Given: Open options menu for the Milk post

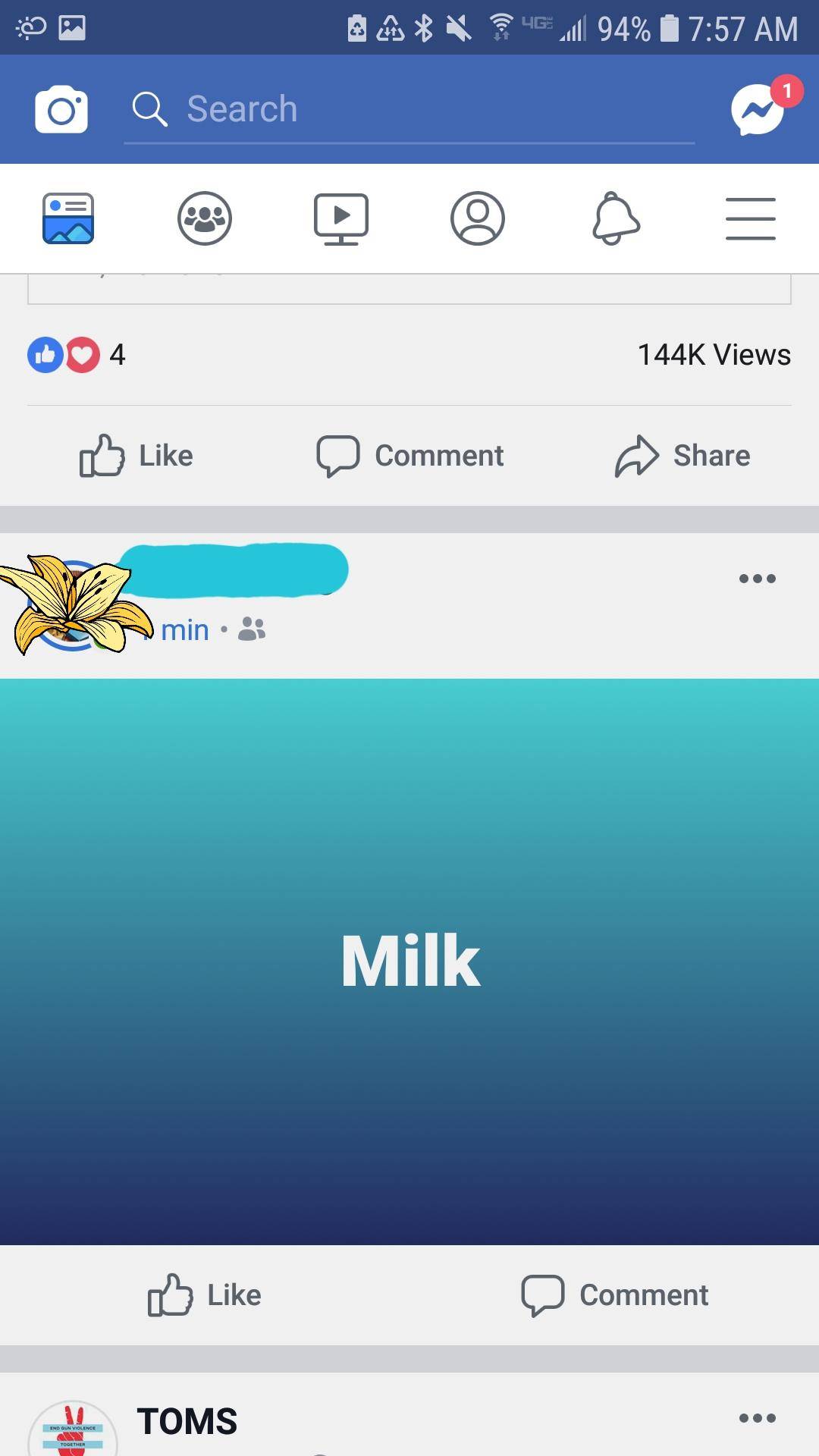Looking at the screenshot, I should [x=757, y=579].
